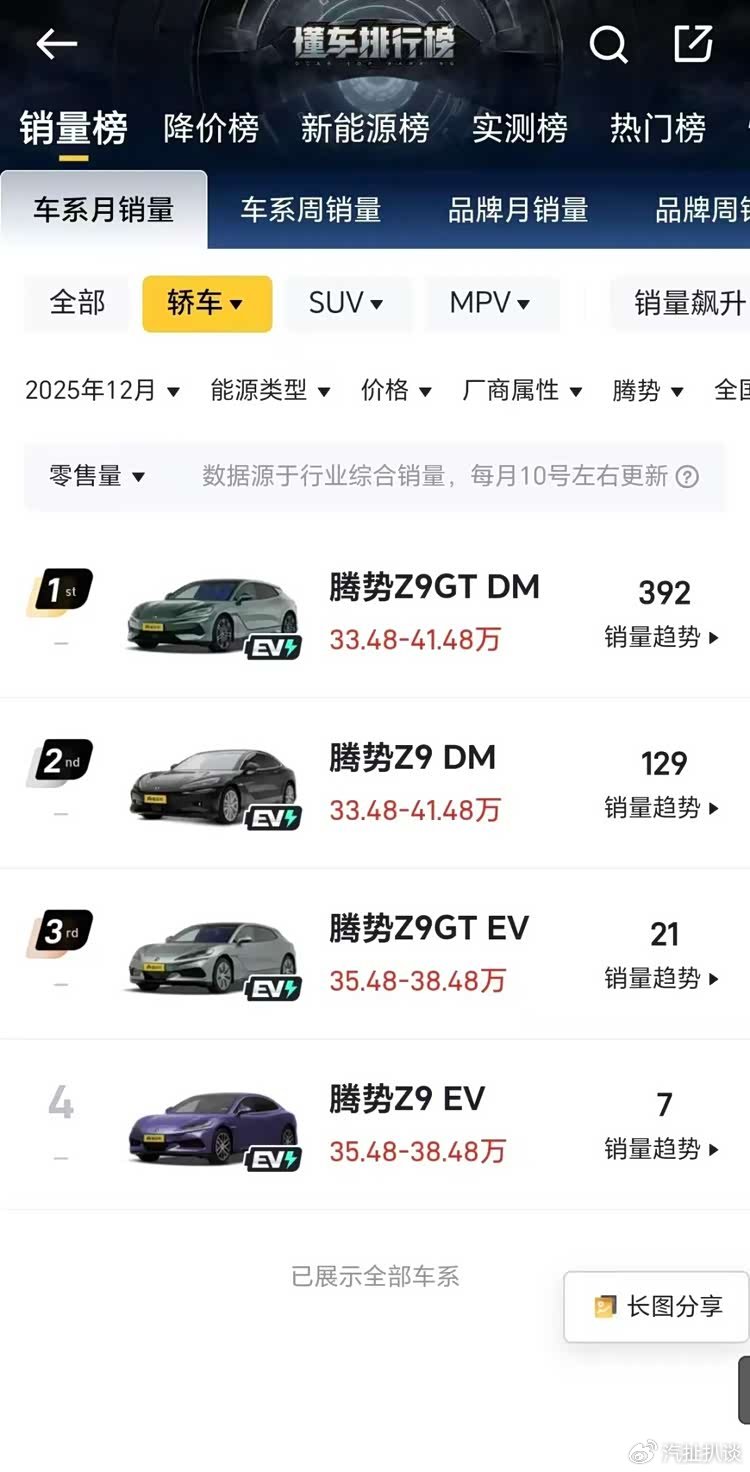The width and height of the screenshot is (750, 1472).
Task: Switch to the 新能源榜 tab
Action: point(365,128)
